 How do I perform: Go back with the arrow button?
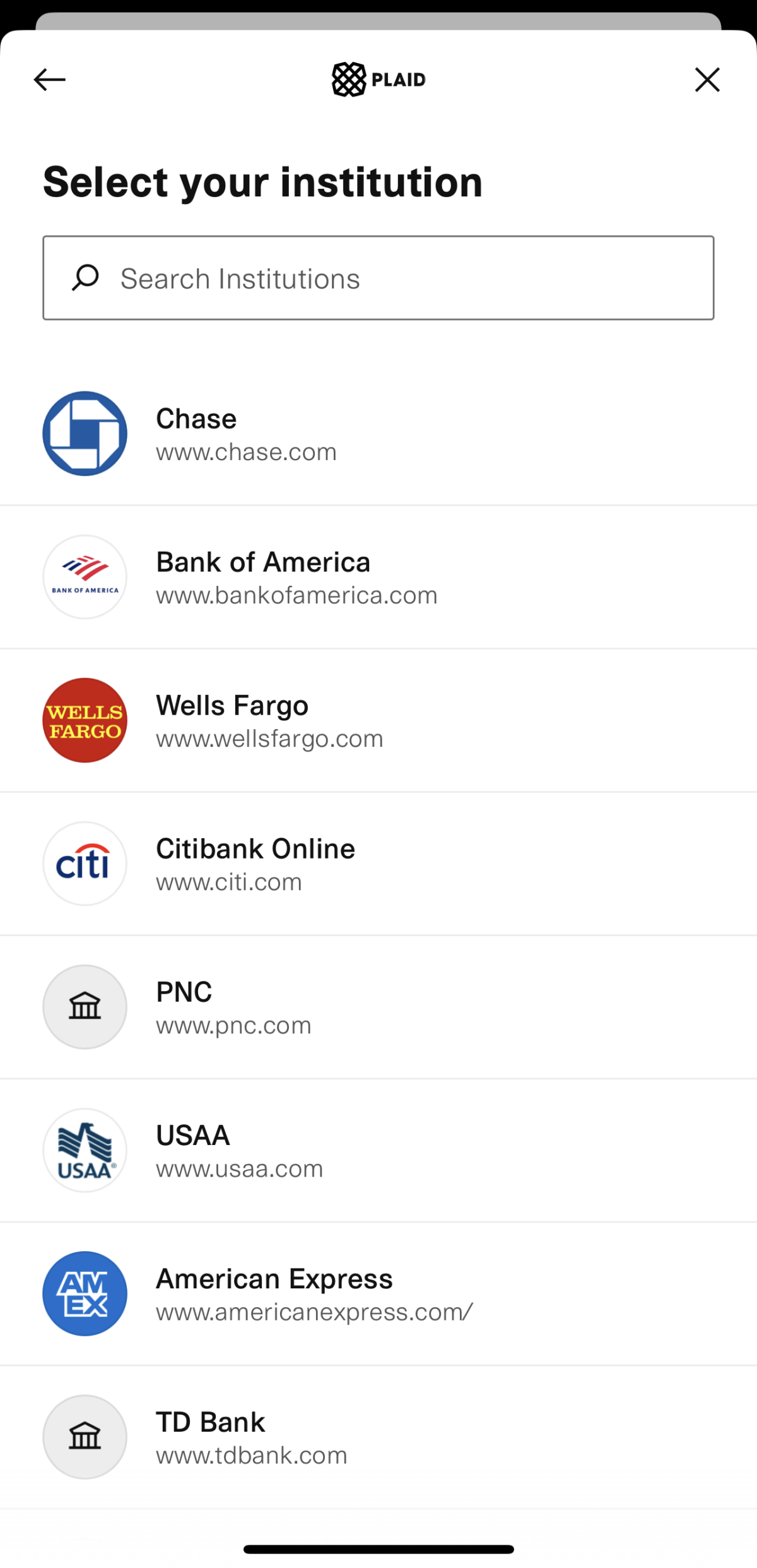click(x=49, y=79)
